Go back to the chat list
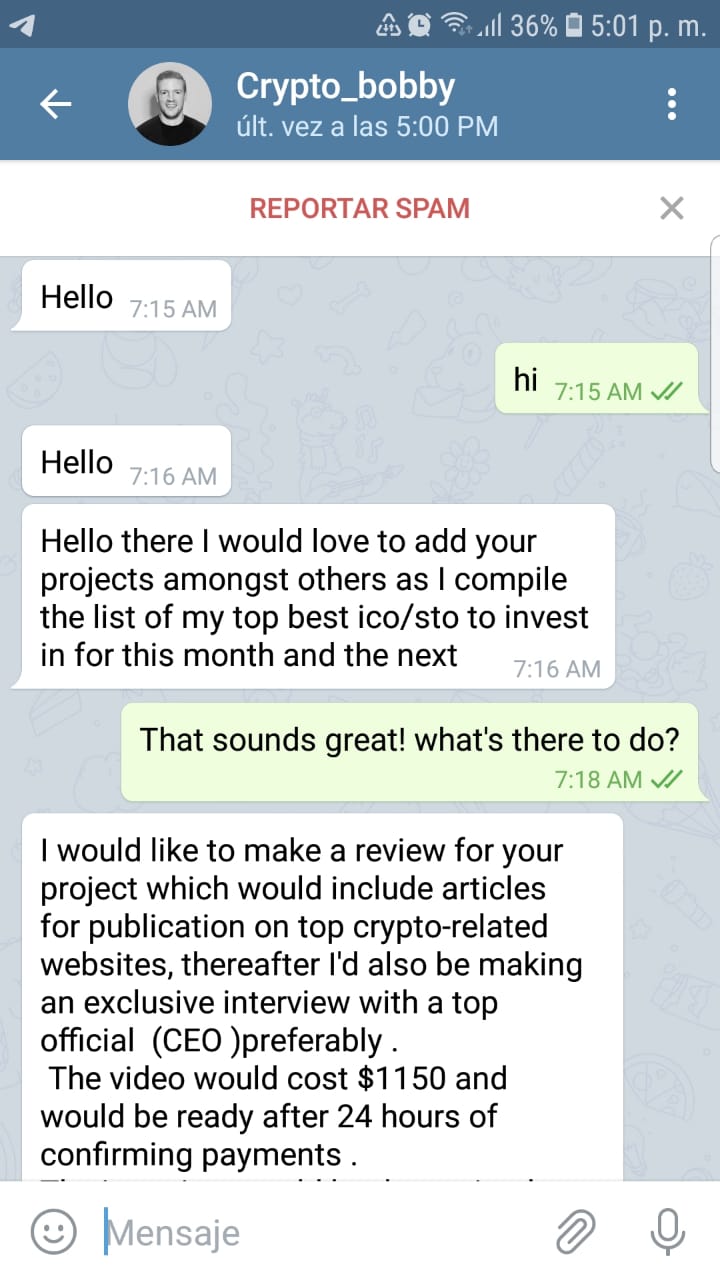This screenshot has width=720, height=1280. tap(55, 104)
